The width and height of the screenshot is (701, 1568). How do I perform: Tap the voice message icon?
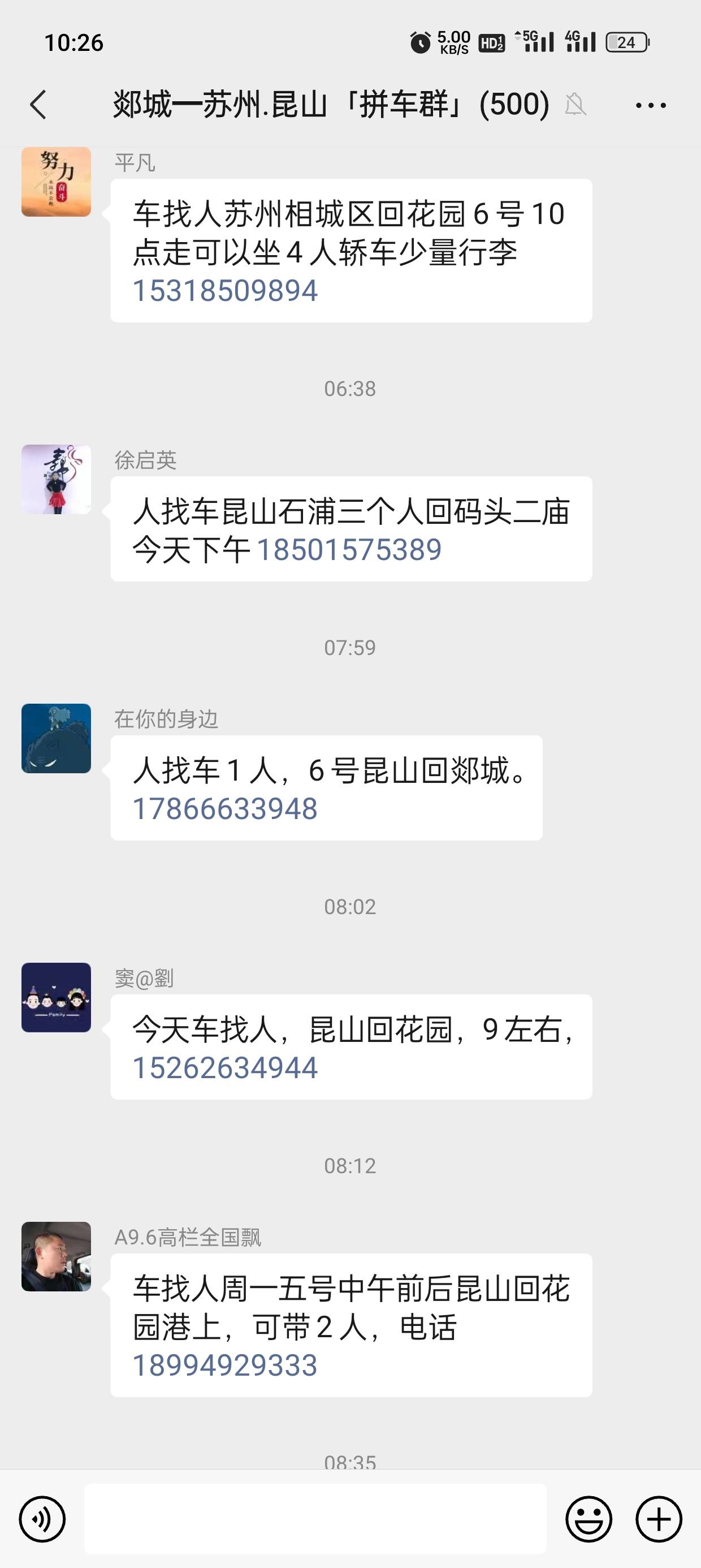[x=42, y=1519]
